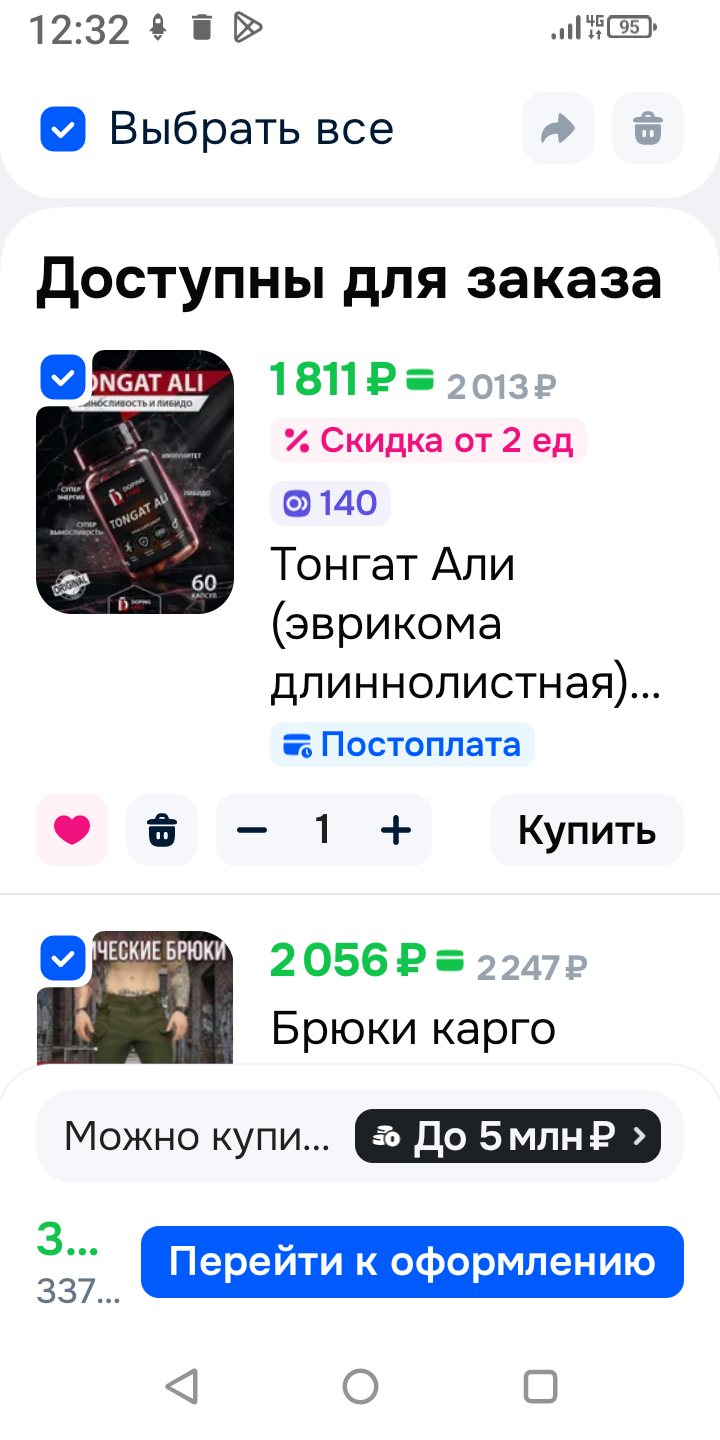The width and height of the screenshot is (720, 1440).
Task: Go back using system navigation
Action: (181, 1387)
